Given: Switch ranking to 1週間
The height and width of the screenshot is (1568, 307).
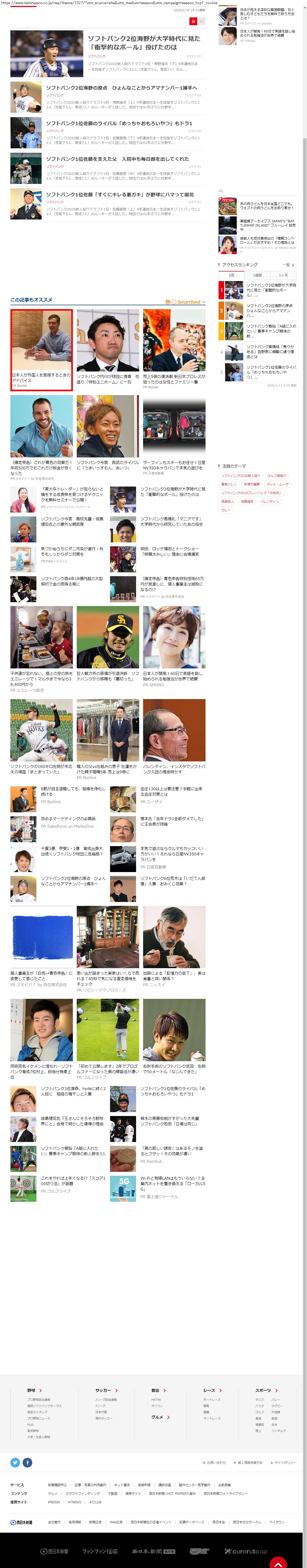Looking at the screenshot, I should point(258,275).
